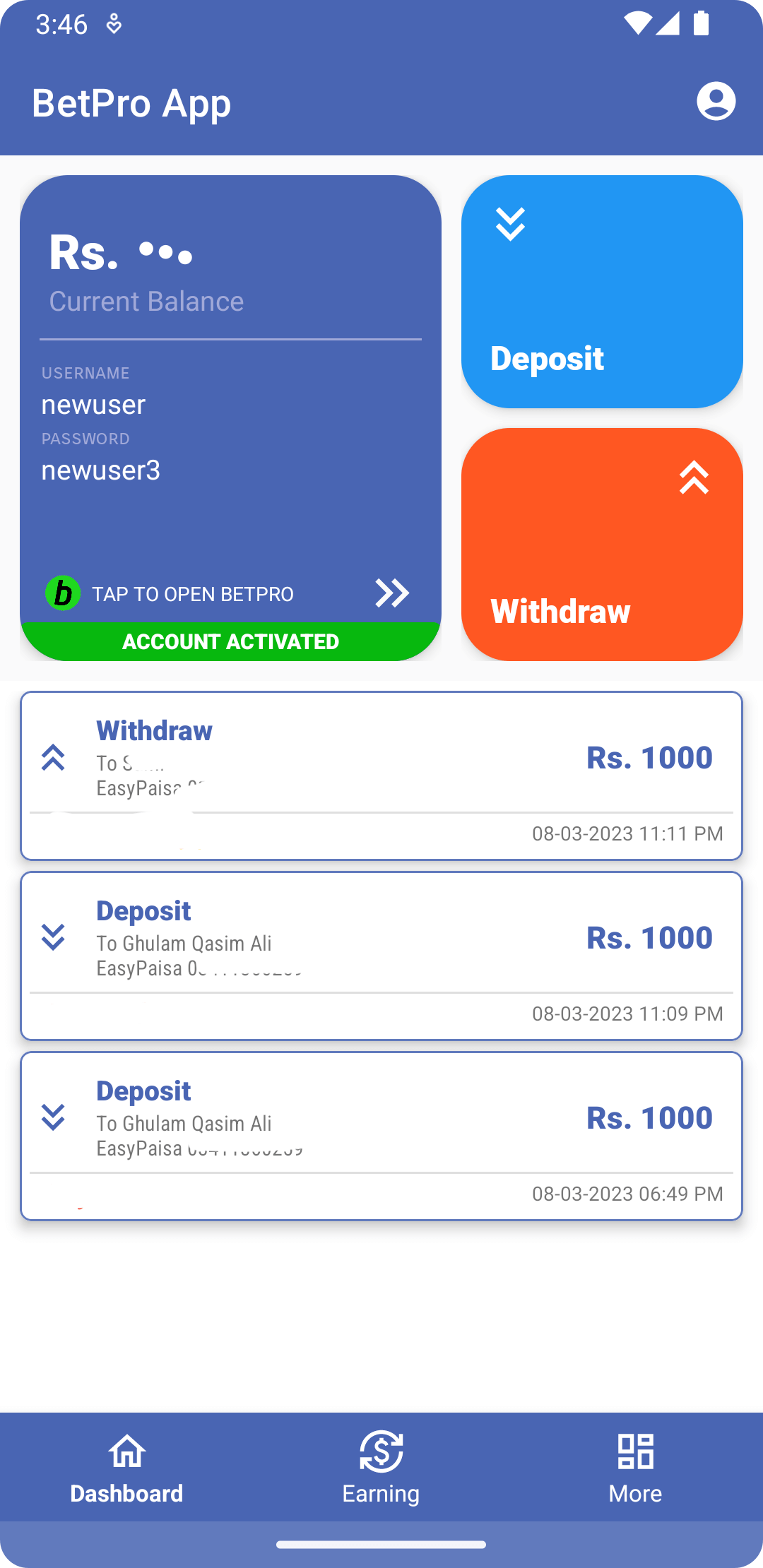Open the profile account icon
The image size is (763, 1568).
716,102
